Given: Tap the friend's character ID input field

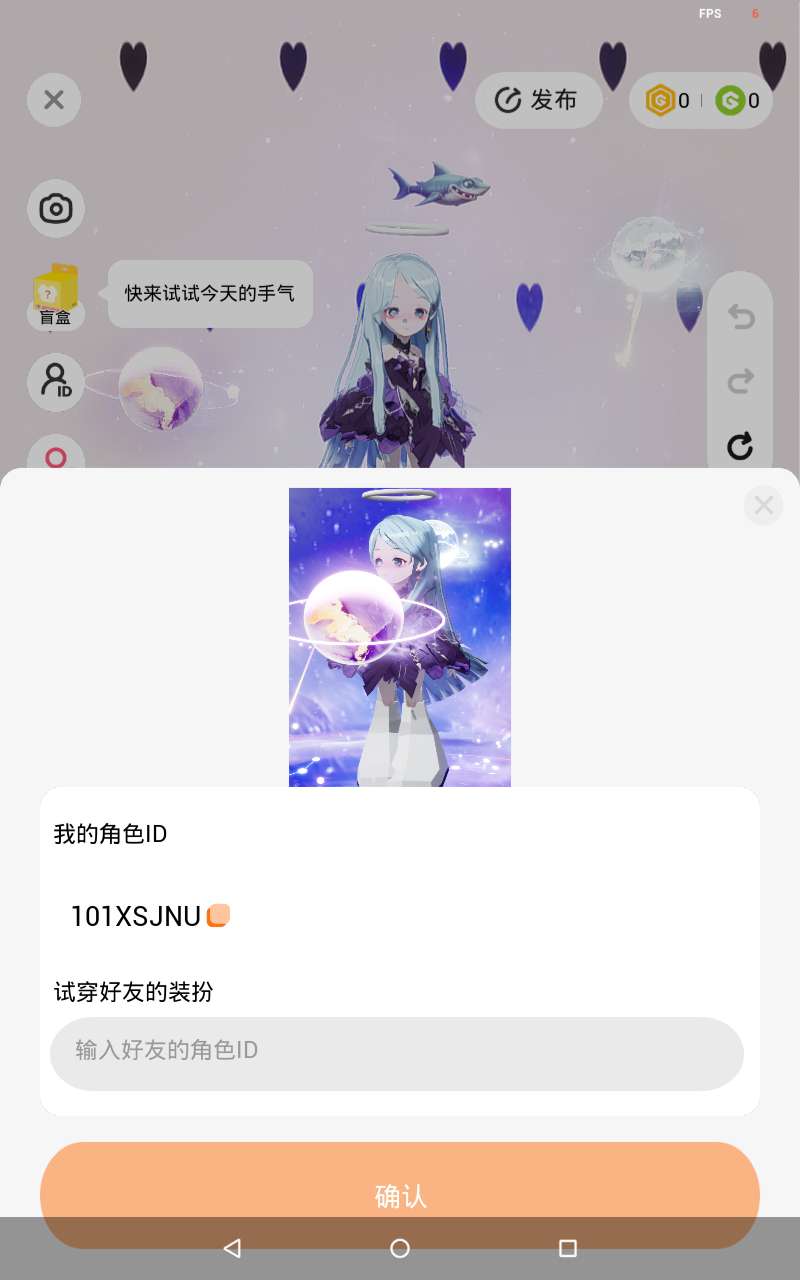Looking at the screenshot, I should 397,1053.
